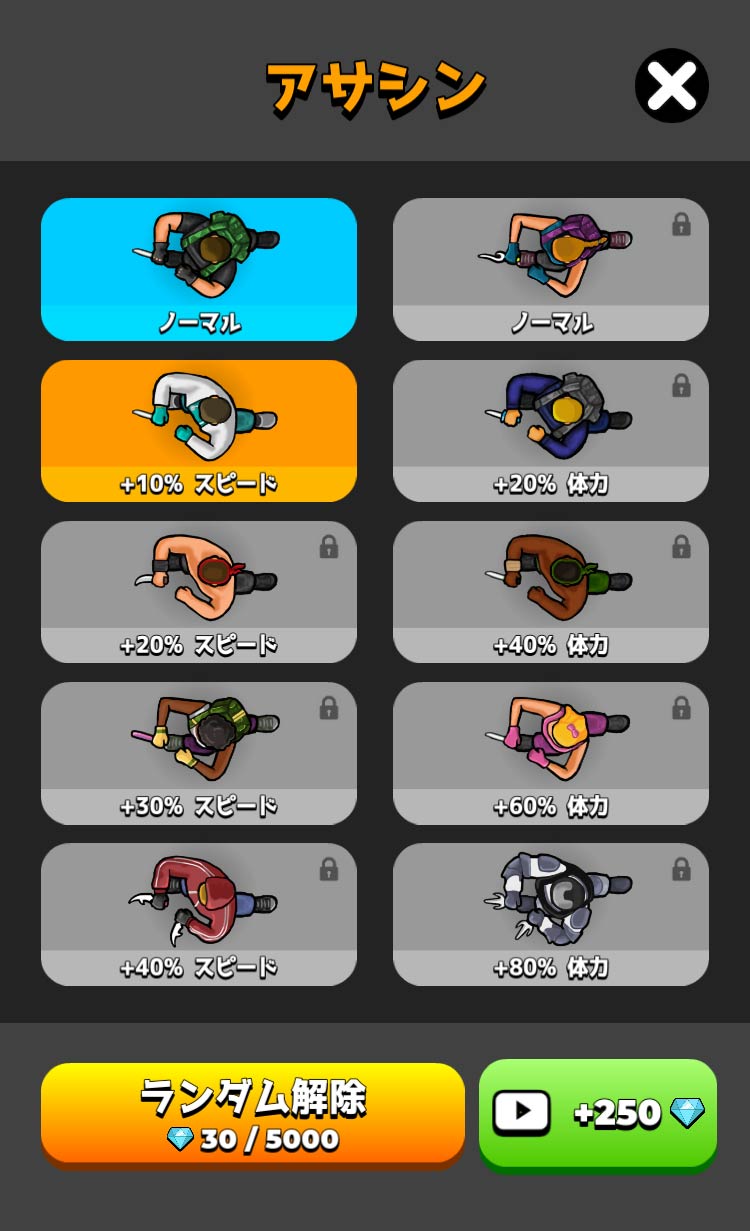The image size is (750, 1231).
Task: Select the locked +80% 体力 skin card
Action: click(551, 914)
